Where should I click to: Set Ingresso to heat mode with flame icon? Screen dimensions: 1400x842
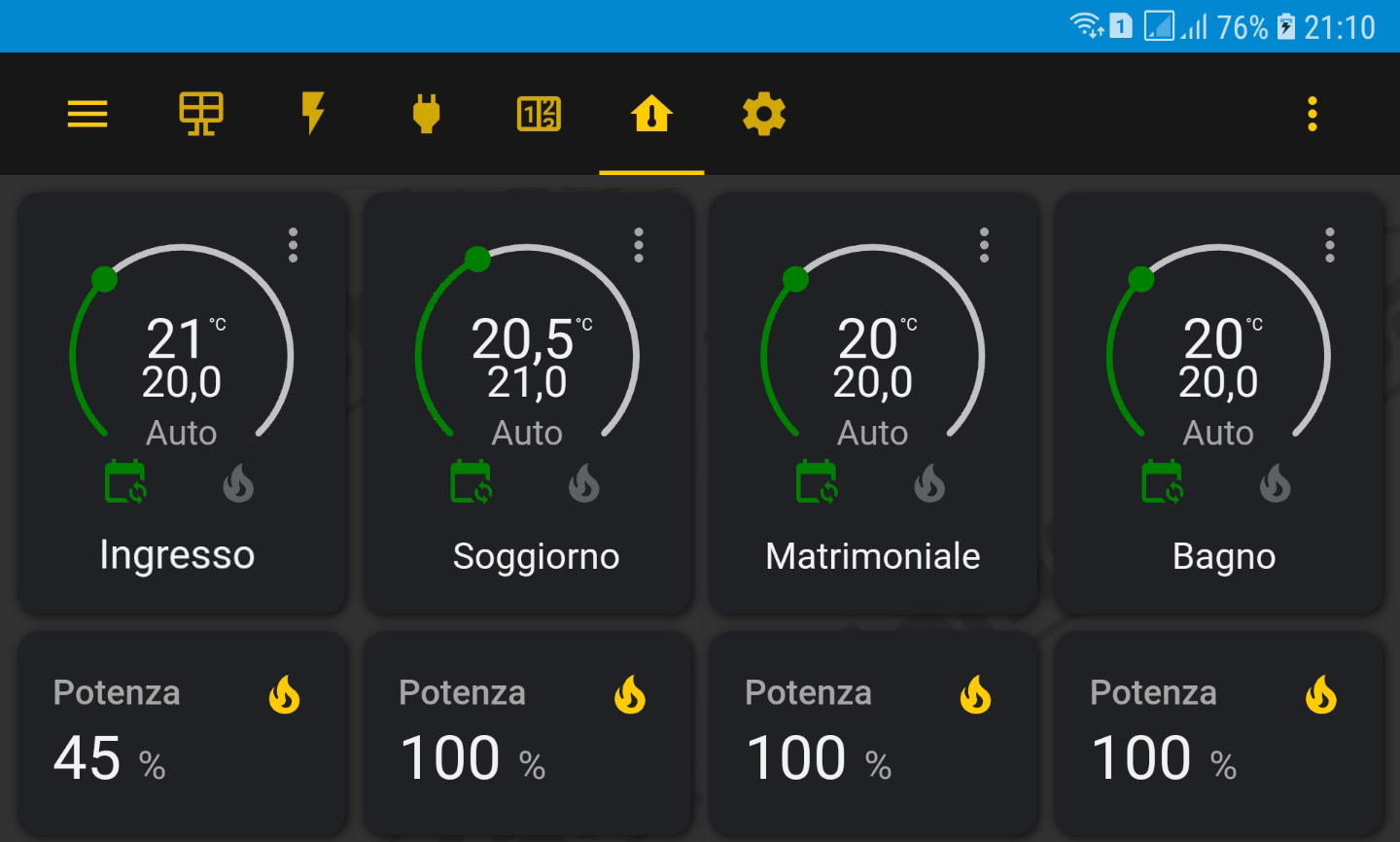pos(238,483)
